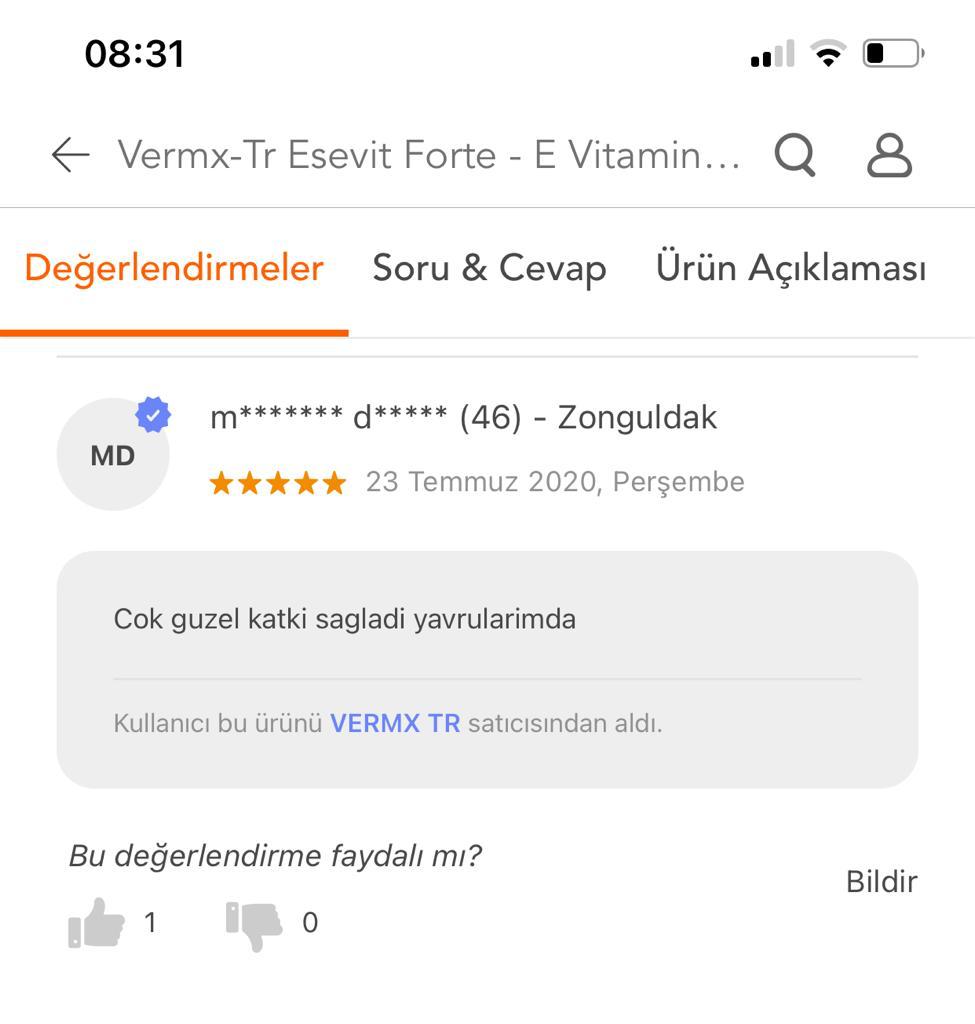The image size is (975, 1024).
Task: Mark the review as helpful with thumbs up
Action: click(97, 922)
